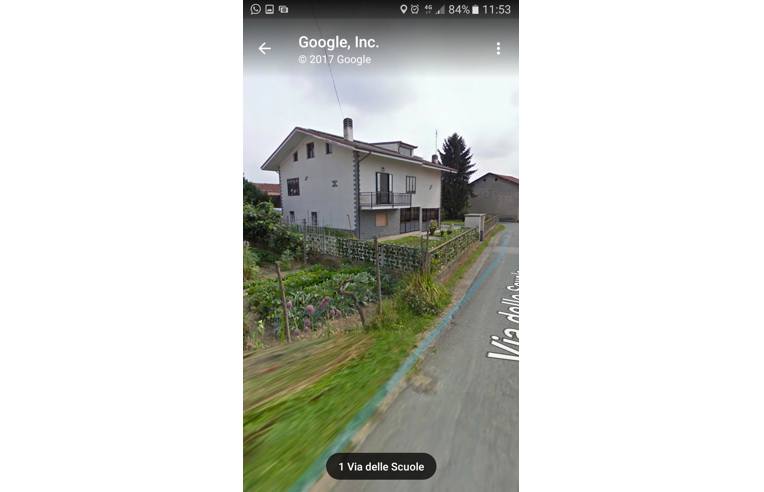764x492 pixels.
Task: Open the overflow menu
Action: point(498,48)
